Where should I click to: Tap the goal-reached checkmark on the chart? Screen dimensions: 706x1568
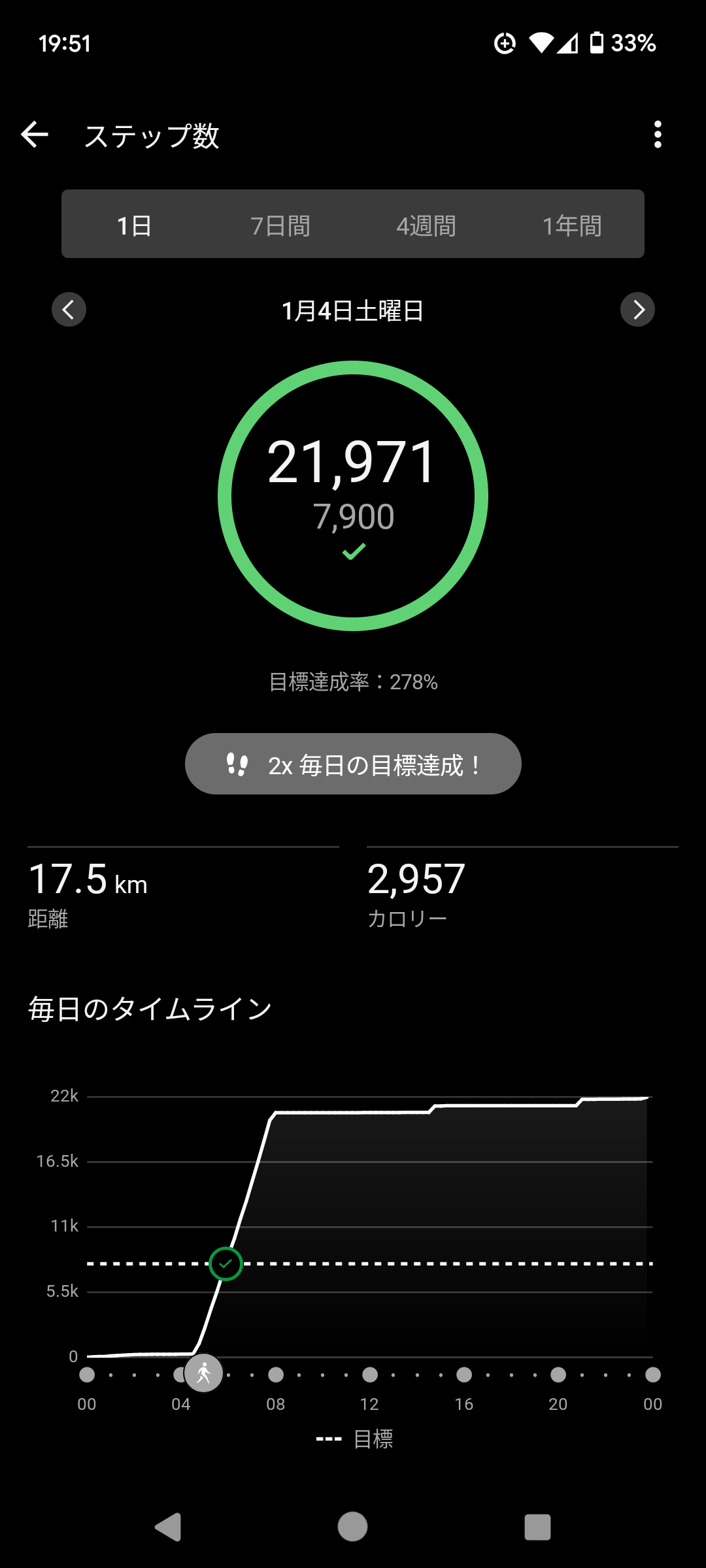226,1264
